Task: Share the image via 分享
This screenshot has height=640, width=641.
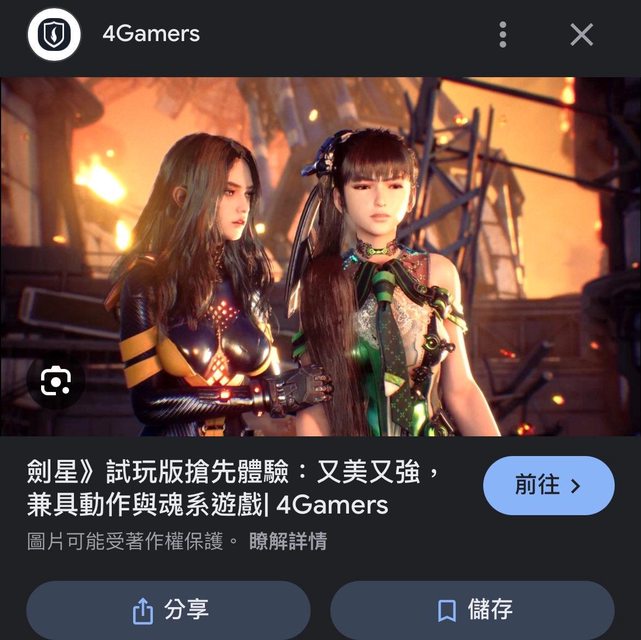Action: pos(167,609)
